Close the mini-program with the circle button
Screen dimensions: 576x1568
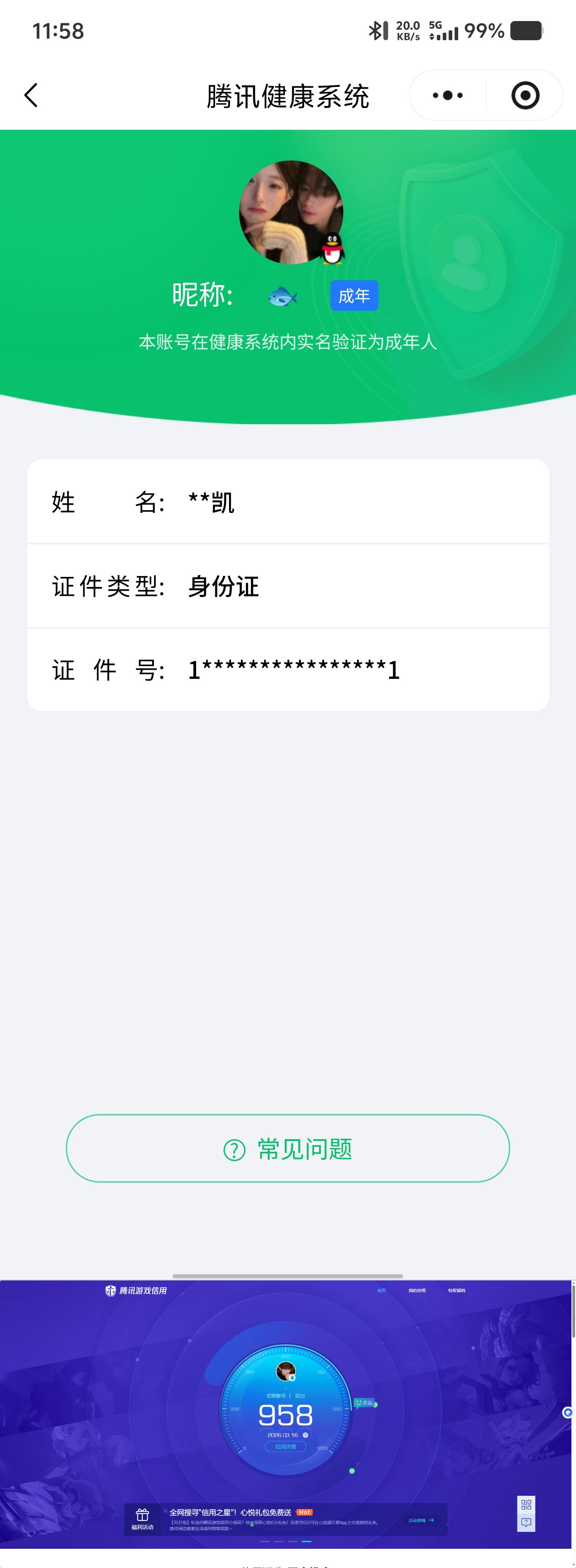[525, 96]
